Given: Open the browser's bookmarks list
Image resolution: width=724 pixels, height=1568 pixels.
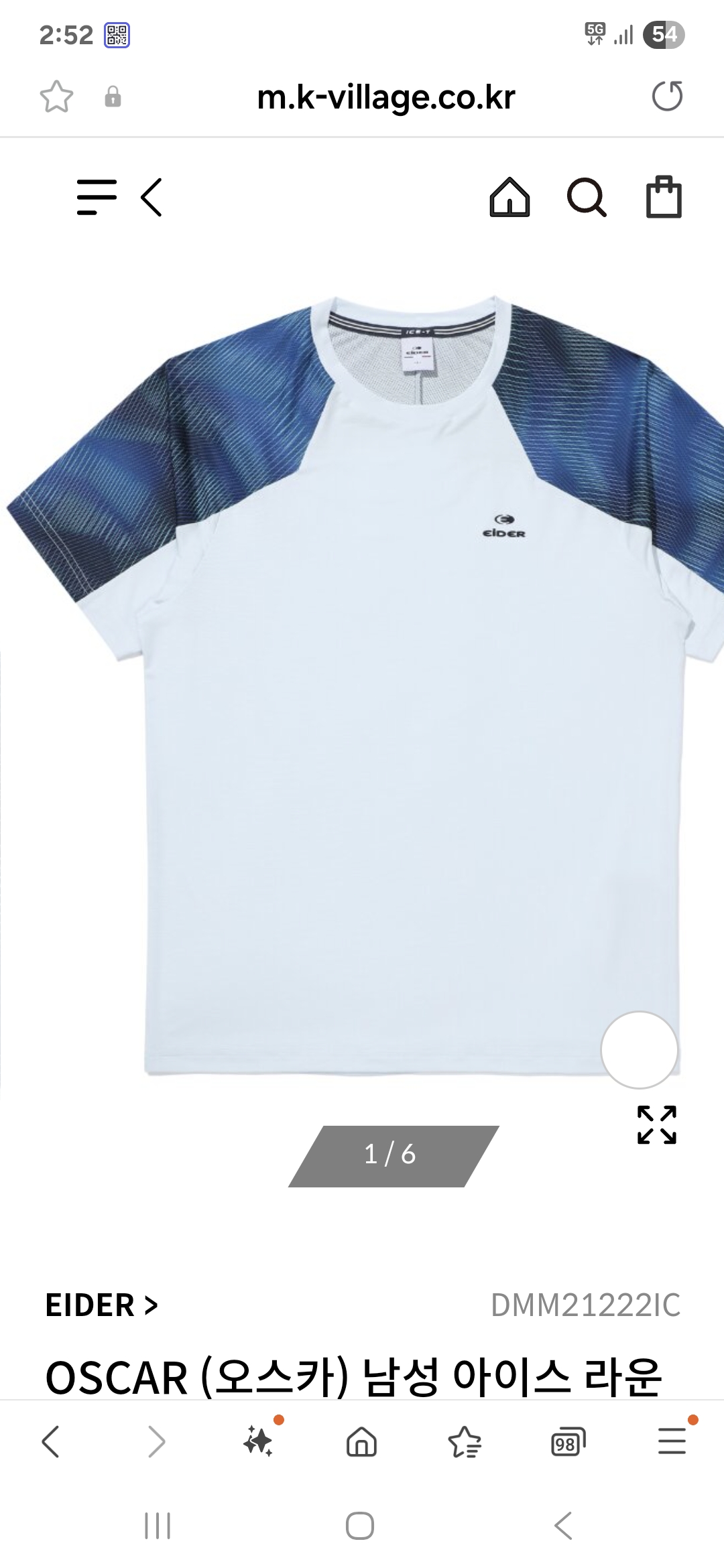Looking at the screenshot, I should 465,1441.
